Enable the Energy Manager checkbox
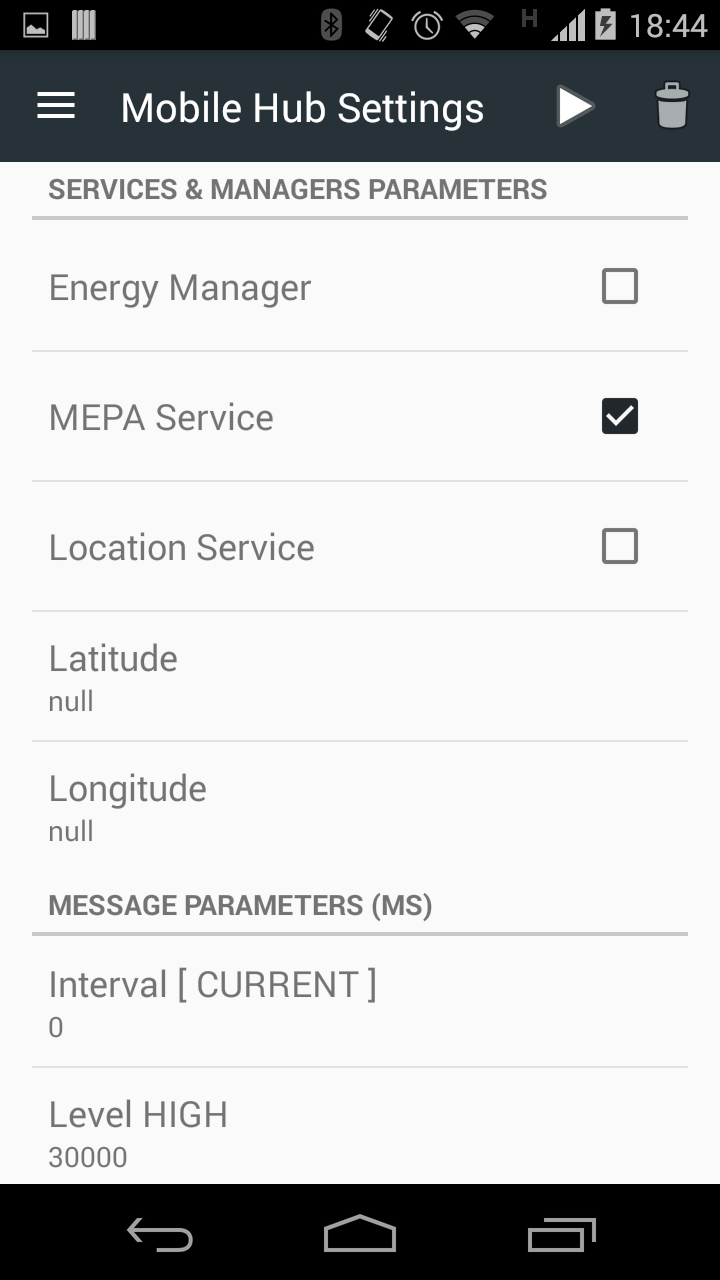The height and width of the screenshot is (1280, 720). tap(619, 287)
